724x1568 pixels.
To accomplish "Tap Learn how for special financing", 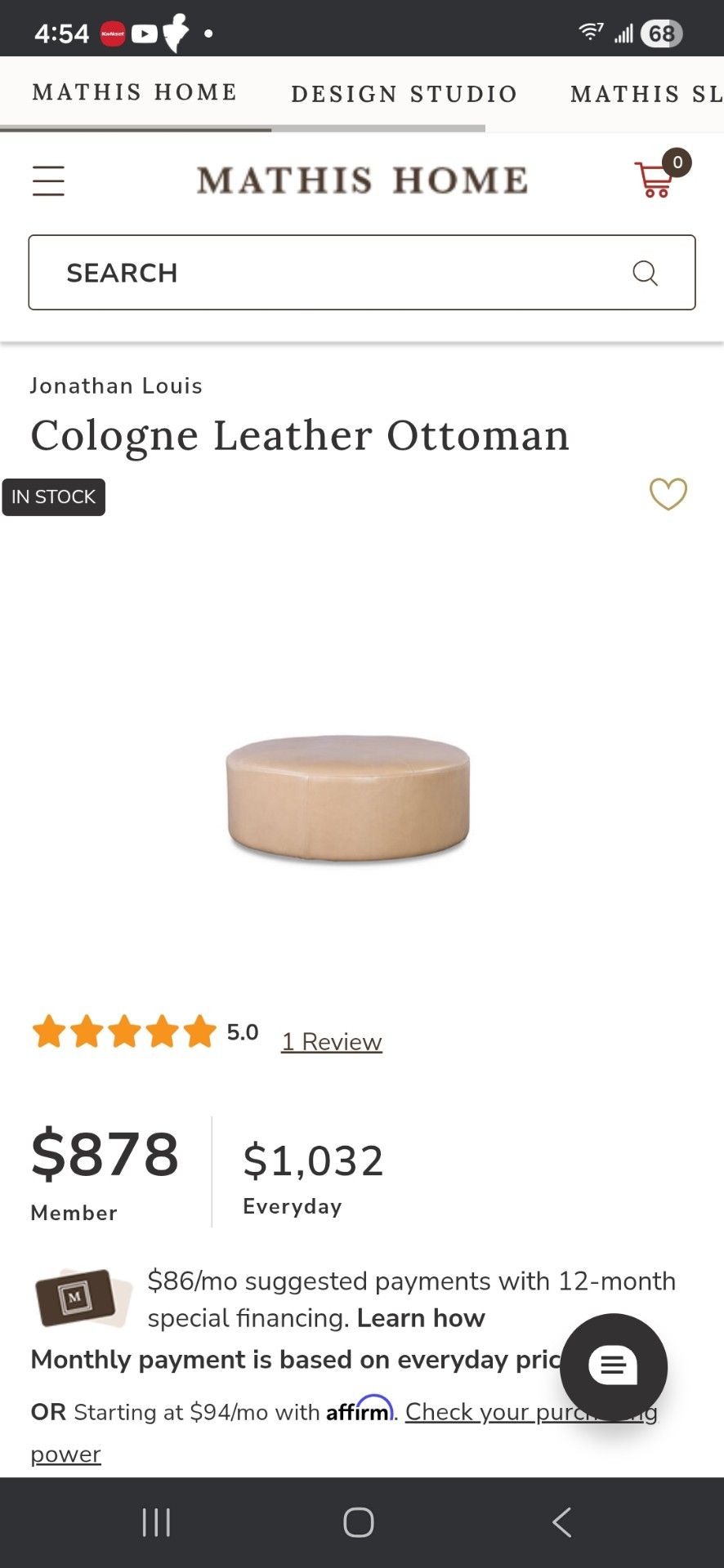I will click(421, 1318).
